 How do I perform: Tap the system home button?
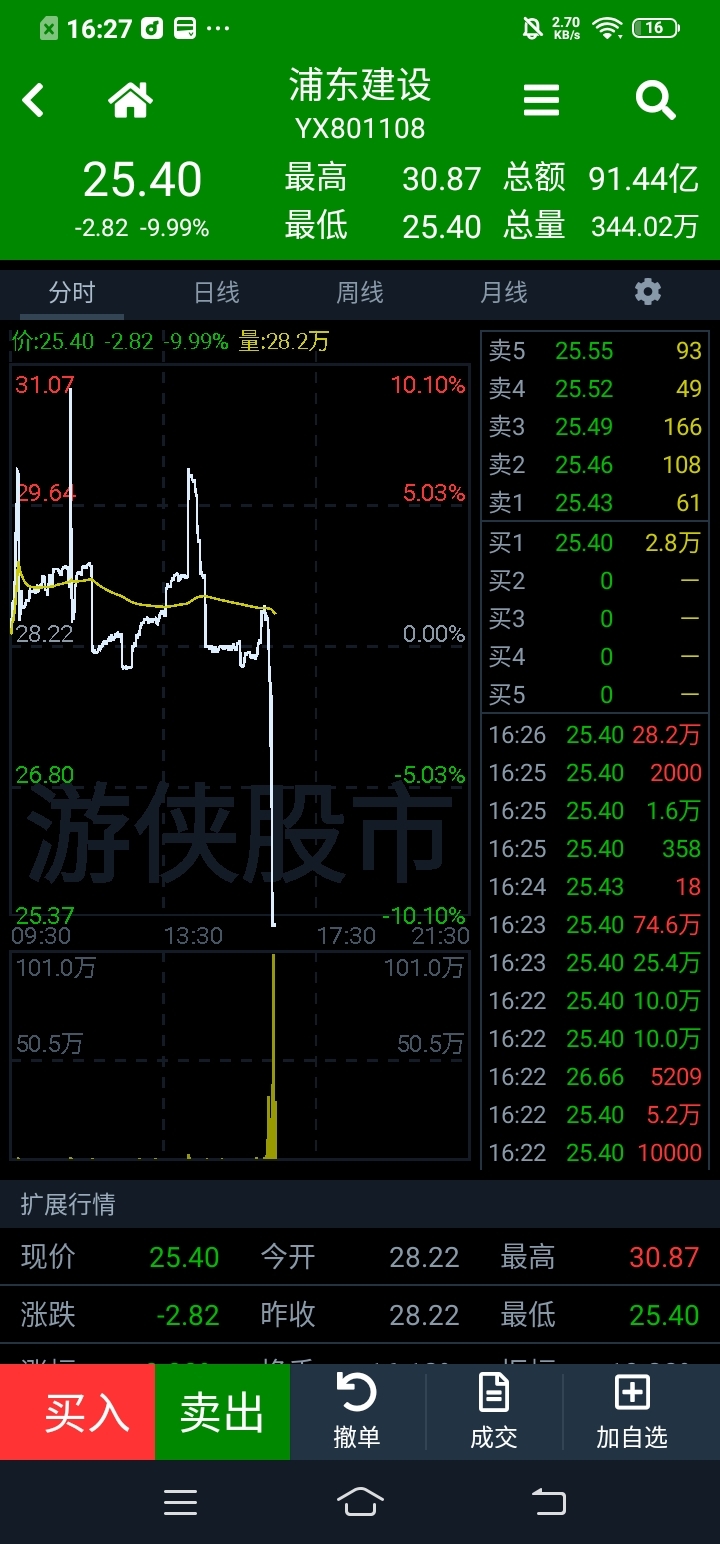360,1502
